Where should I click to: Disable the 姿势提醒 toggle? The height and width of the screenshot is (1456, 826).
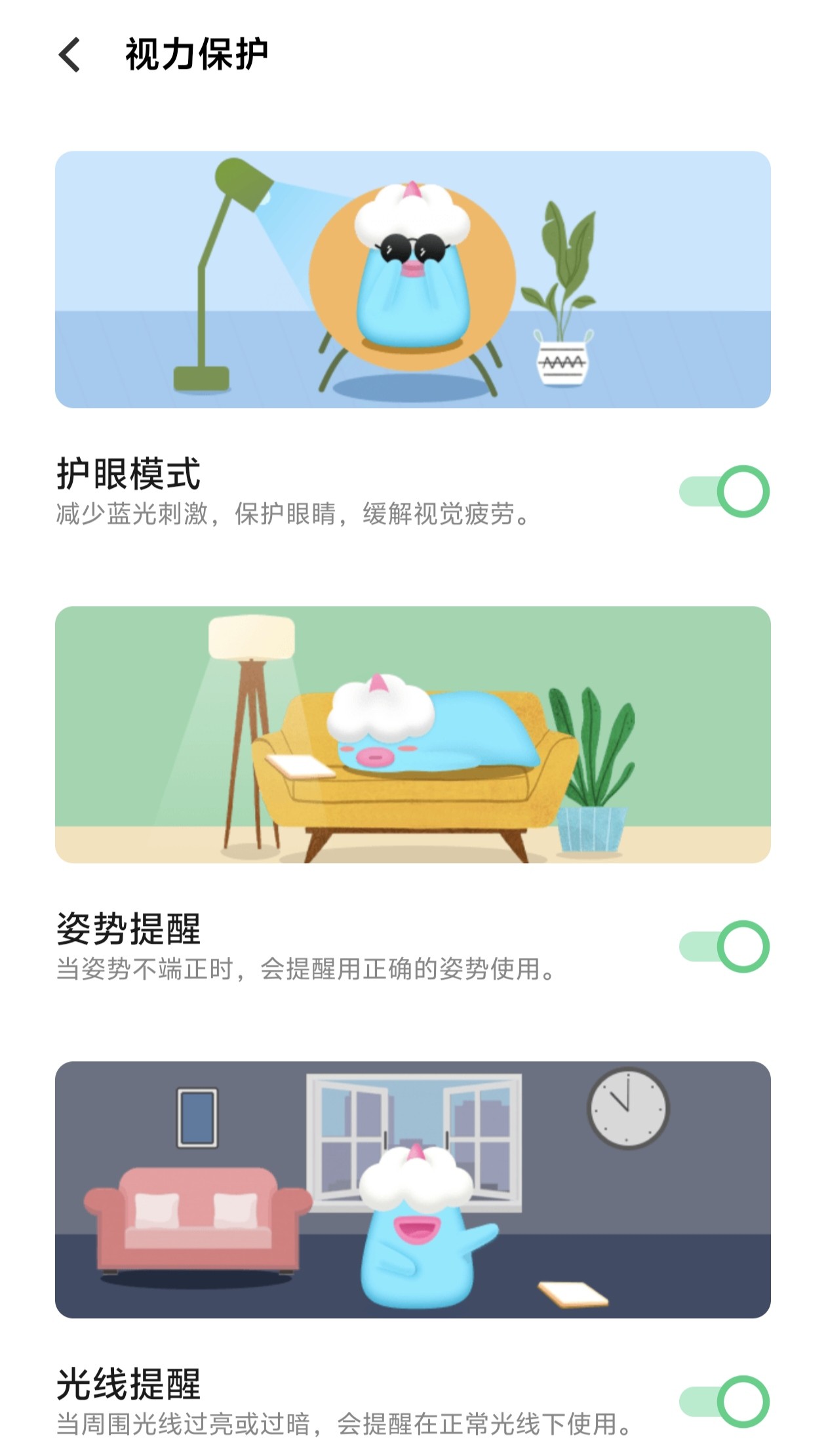724,946
